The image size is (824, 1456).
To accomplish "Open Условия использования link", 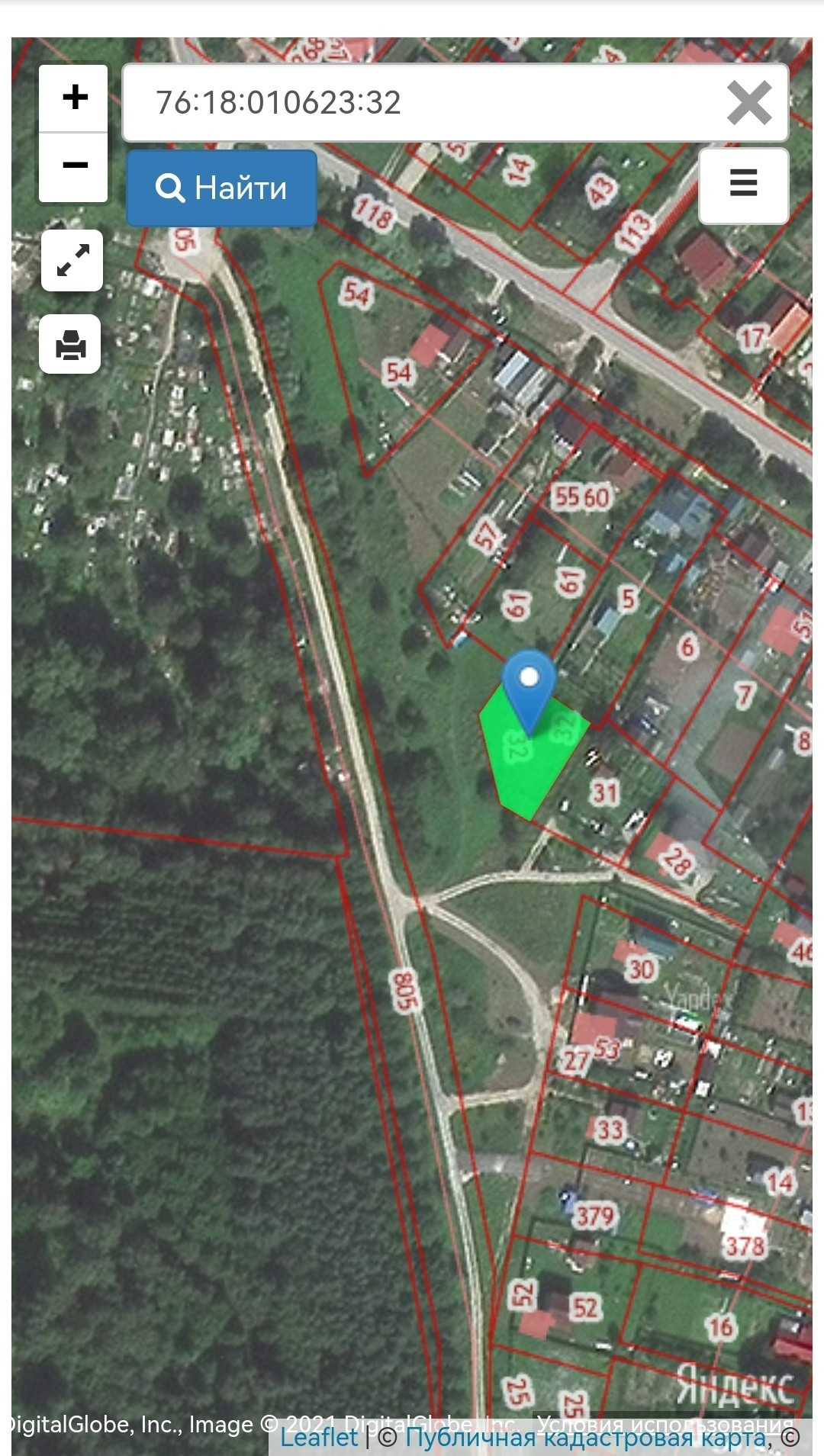I will click(x=665, y=1422).
